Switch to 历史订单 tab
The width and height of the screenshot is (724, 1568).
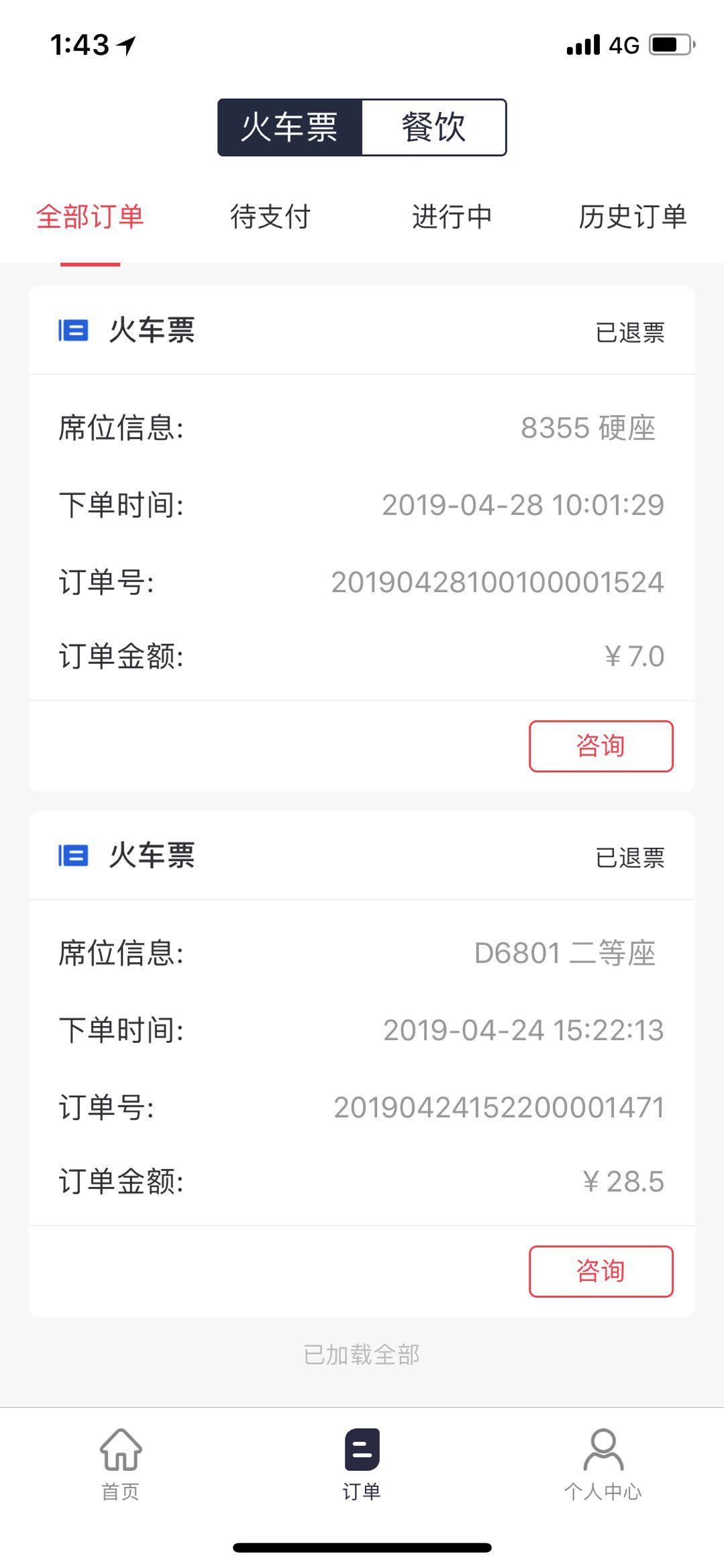(x=633, y=217)
